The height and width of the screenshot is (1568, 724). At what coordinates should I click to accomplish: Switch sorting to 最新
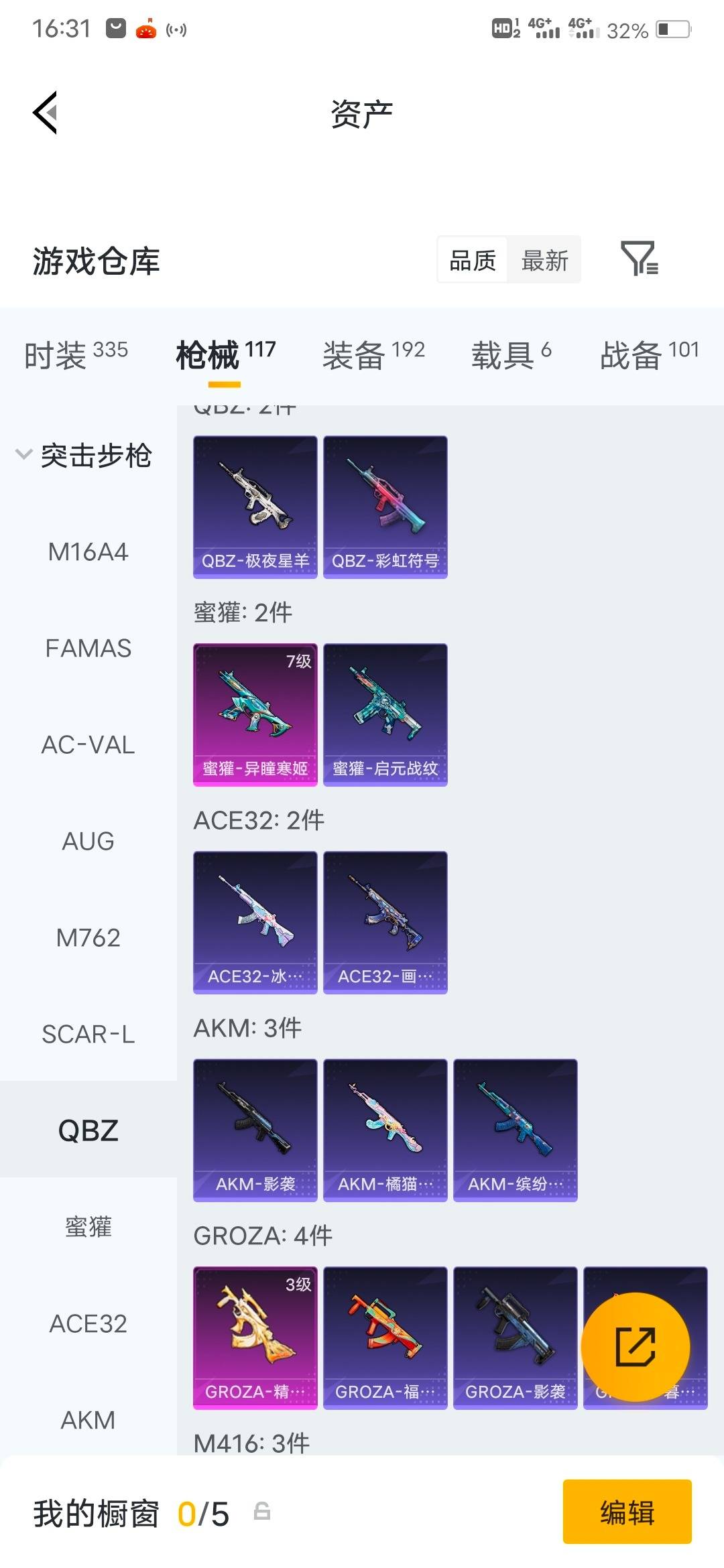(545, 260)
